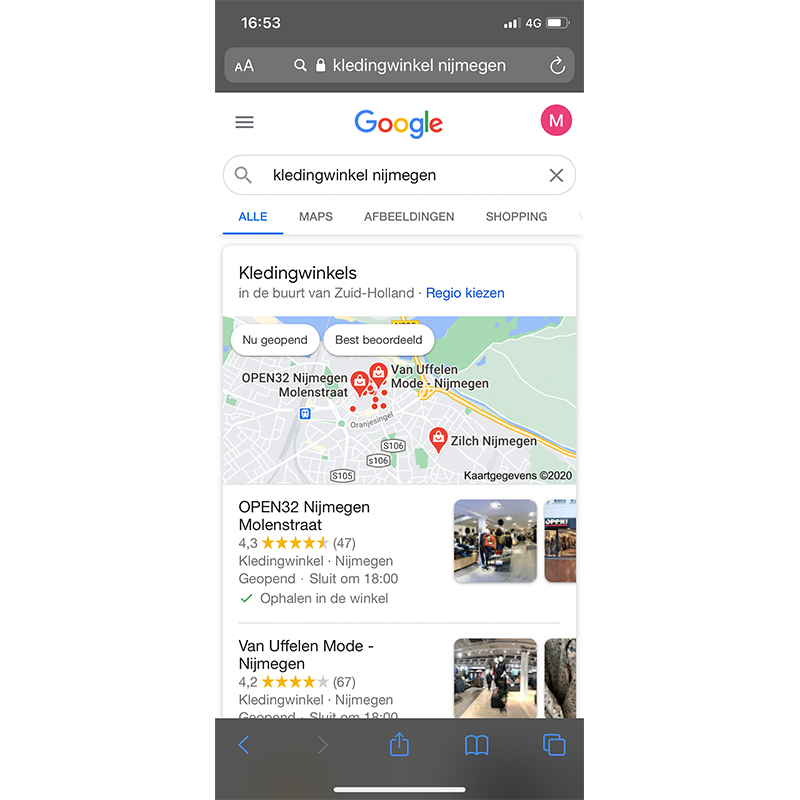This screenshot has height=800, width=800.
Task: Select the Alle tab
Action: coord(253,216)
